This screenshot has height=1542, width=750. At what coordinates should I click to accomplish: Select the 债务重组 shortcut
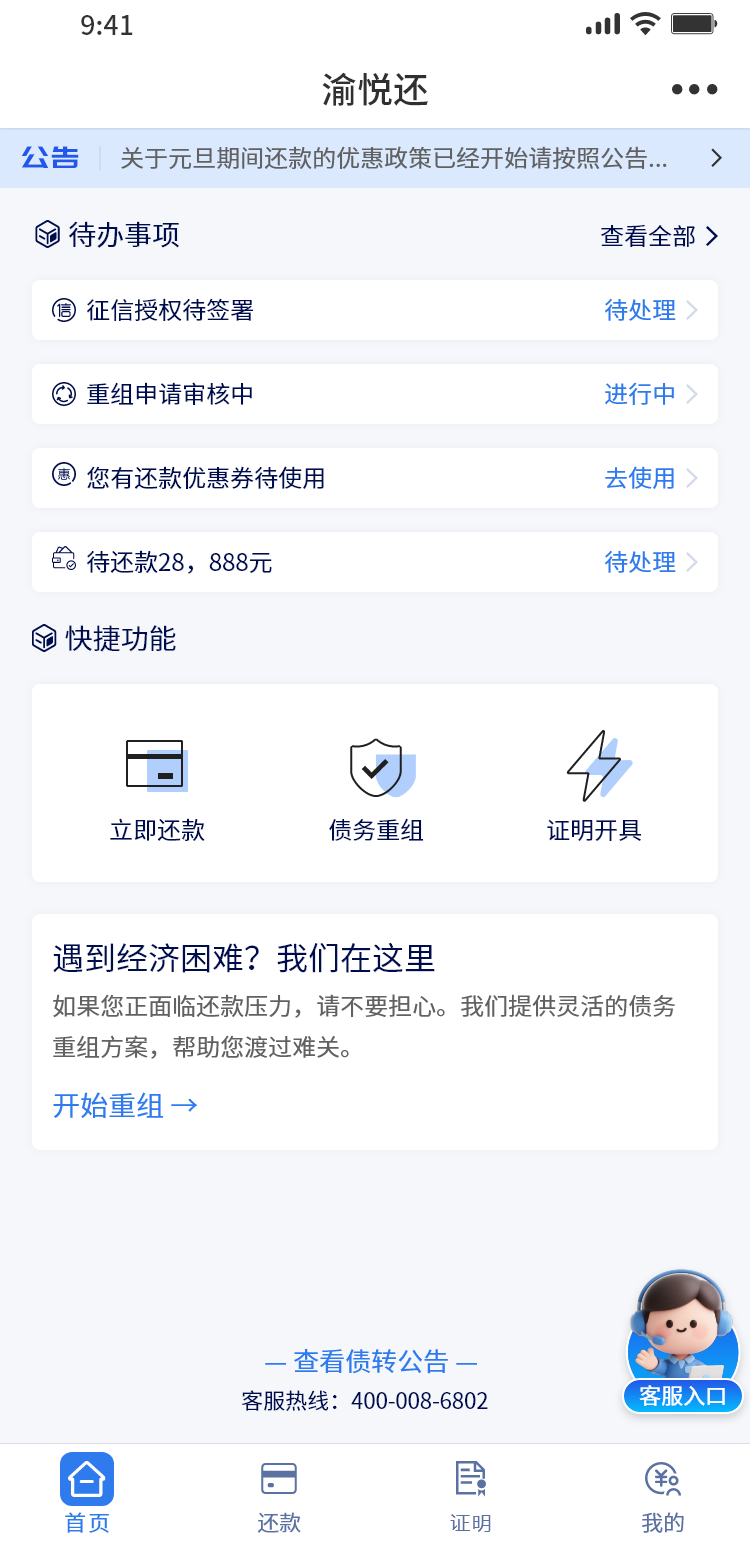(x=376, y=787)
